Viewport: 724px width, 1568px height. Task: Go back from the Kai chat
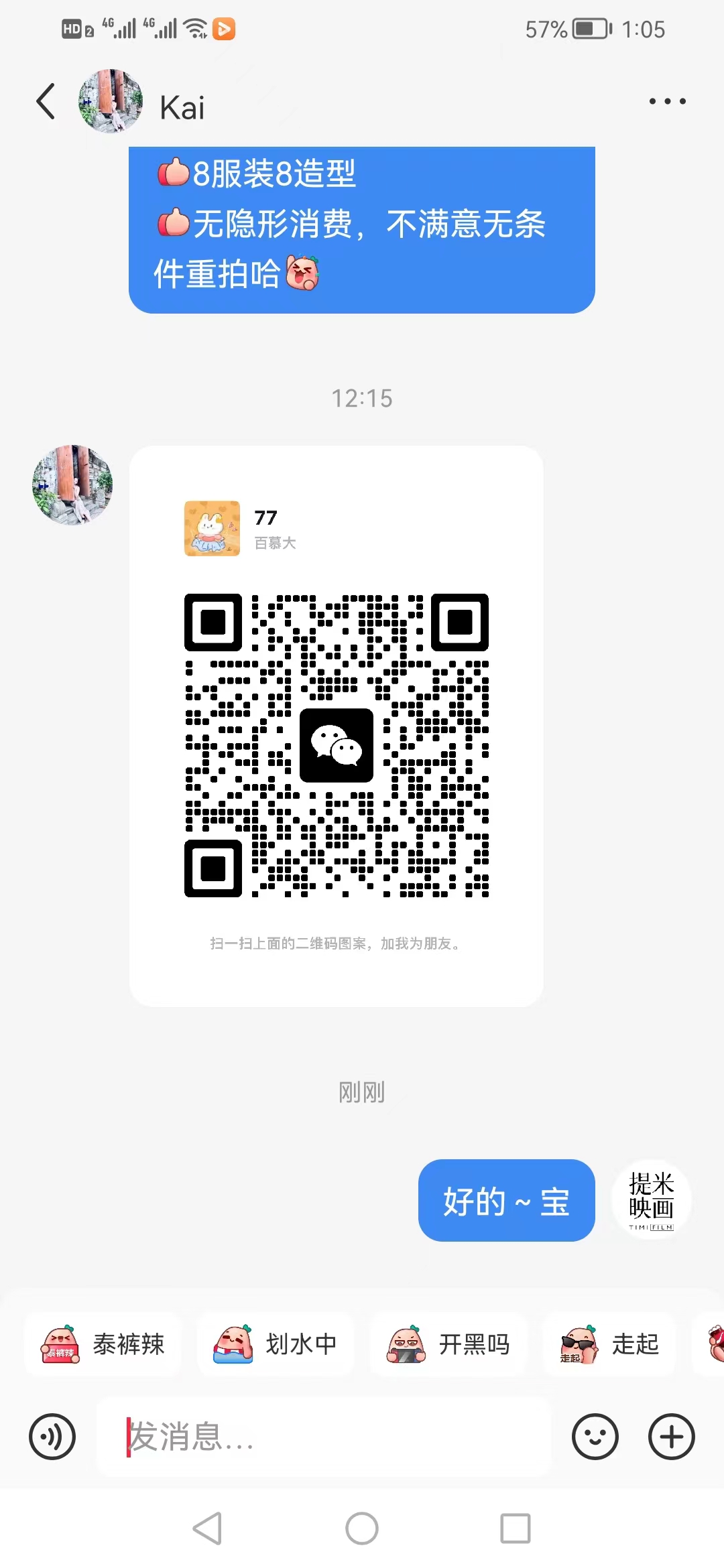click(x=46, y=102)
